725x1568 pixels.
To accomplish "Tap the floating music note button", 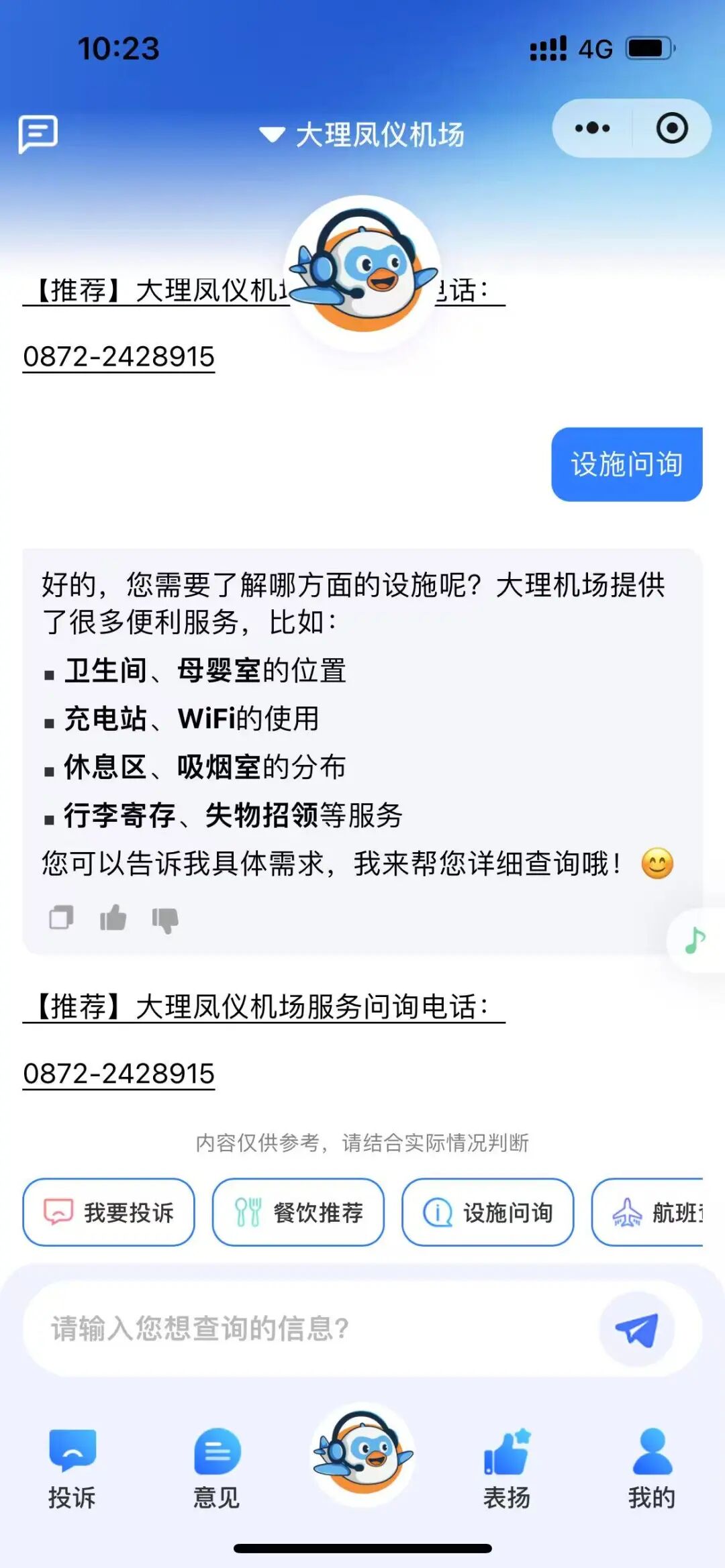I will click(x=695, y=940).
